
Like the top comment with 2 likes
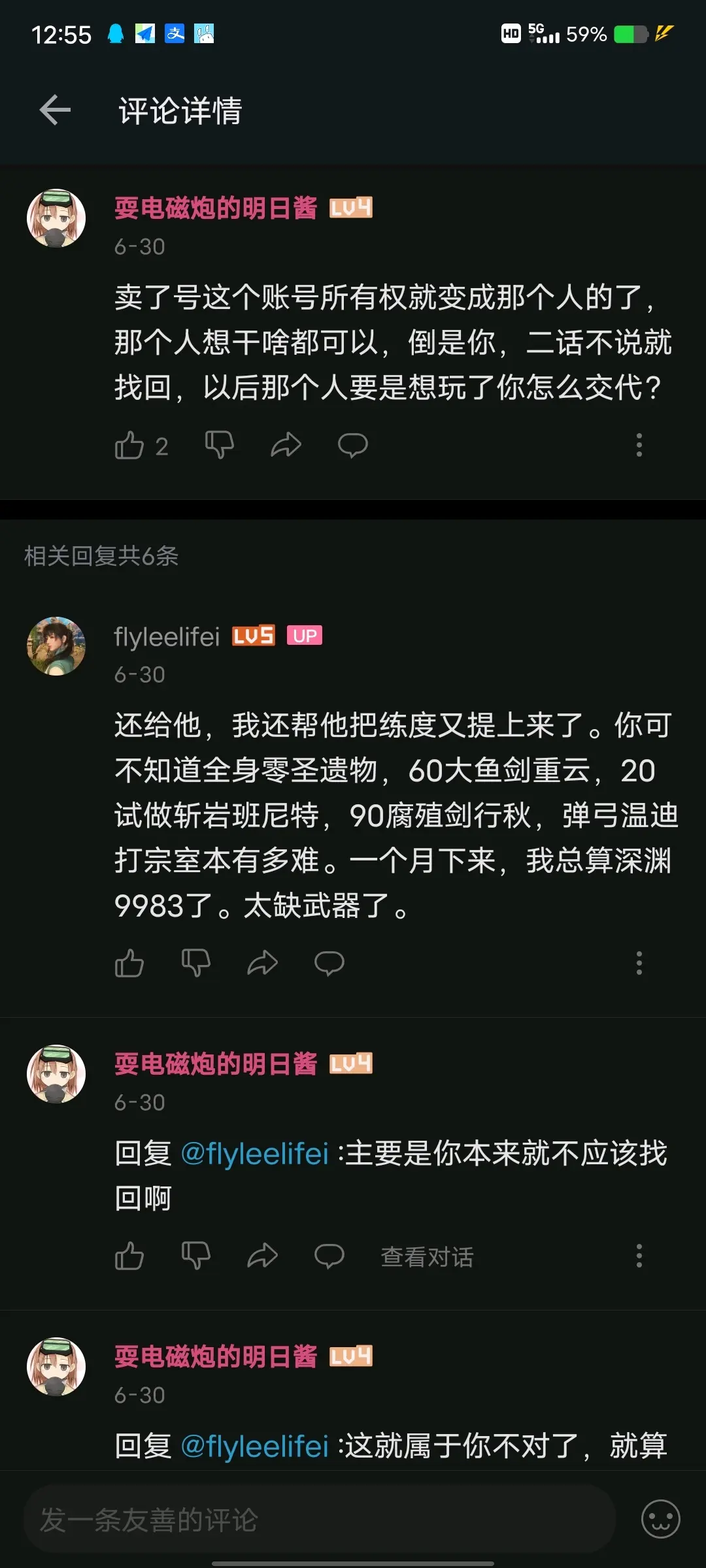tap(129, 446)
